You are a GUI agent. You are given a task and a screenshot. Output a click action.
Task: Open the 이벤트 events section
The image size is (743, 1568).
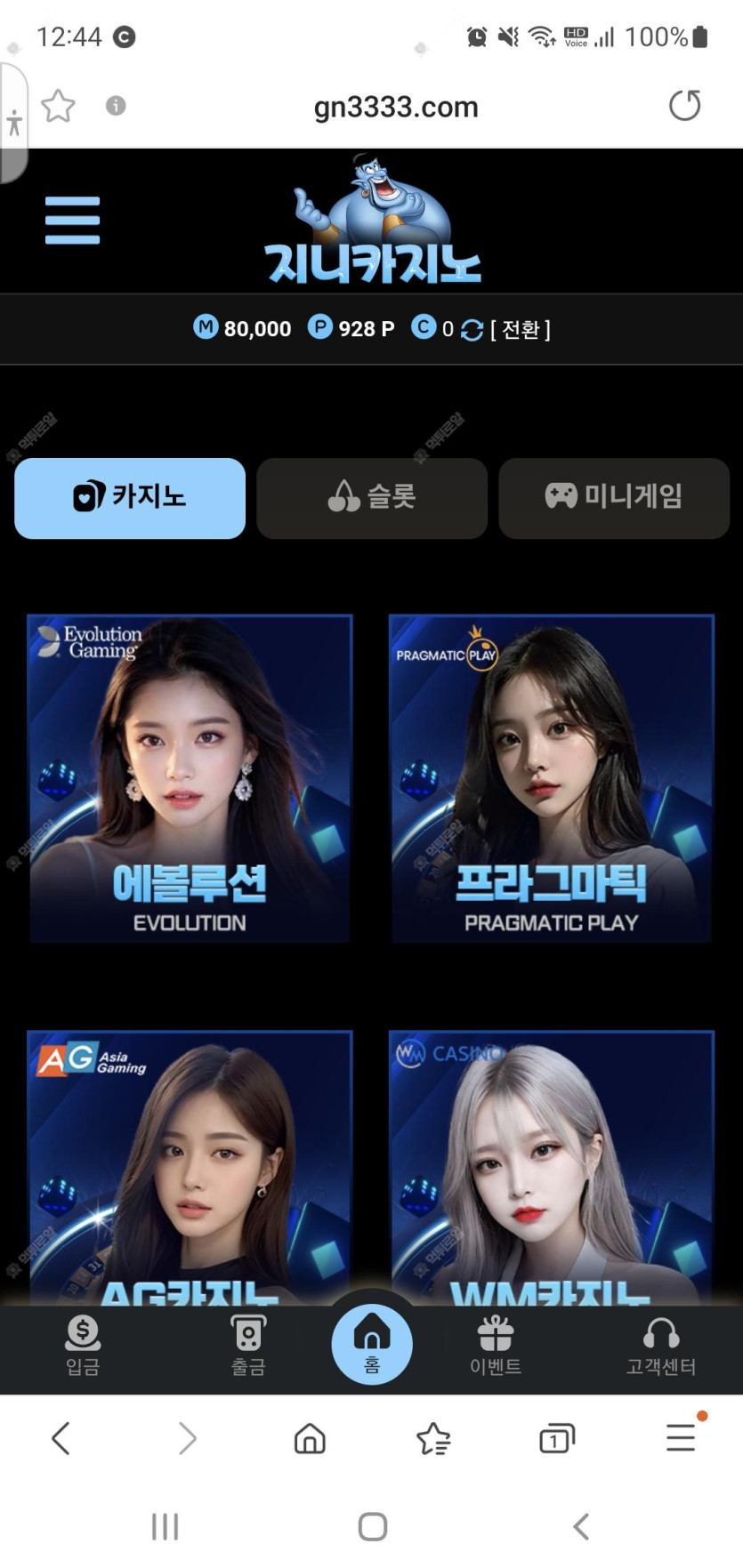coord(496,1346)
